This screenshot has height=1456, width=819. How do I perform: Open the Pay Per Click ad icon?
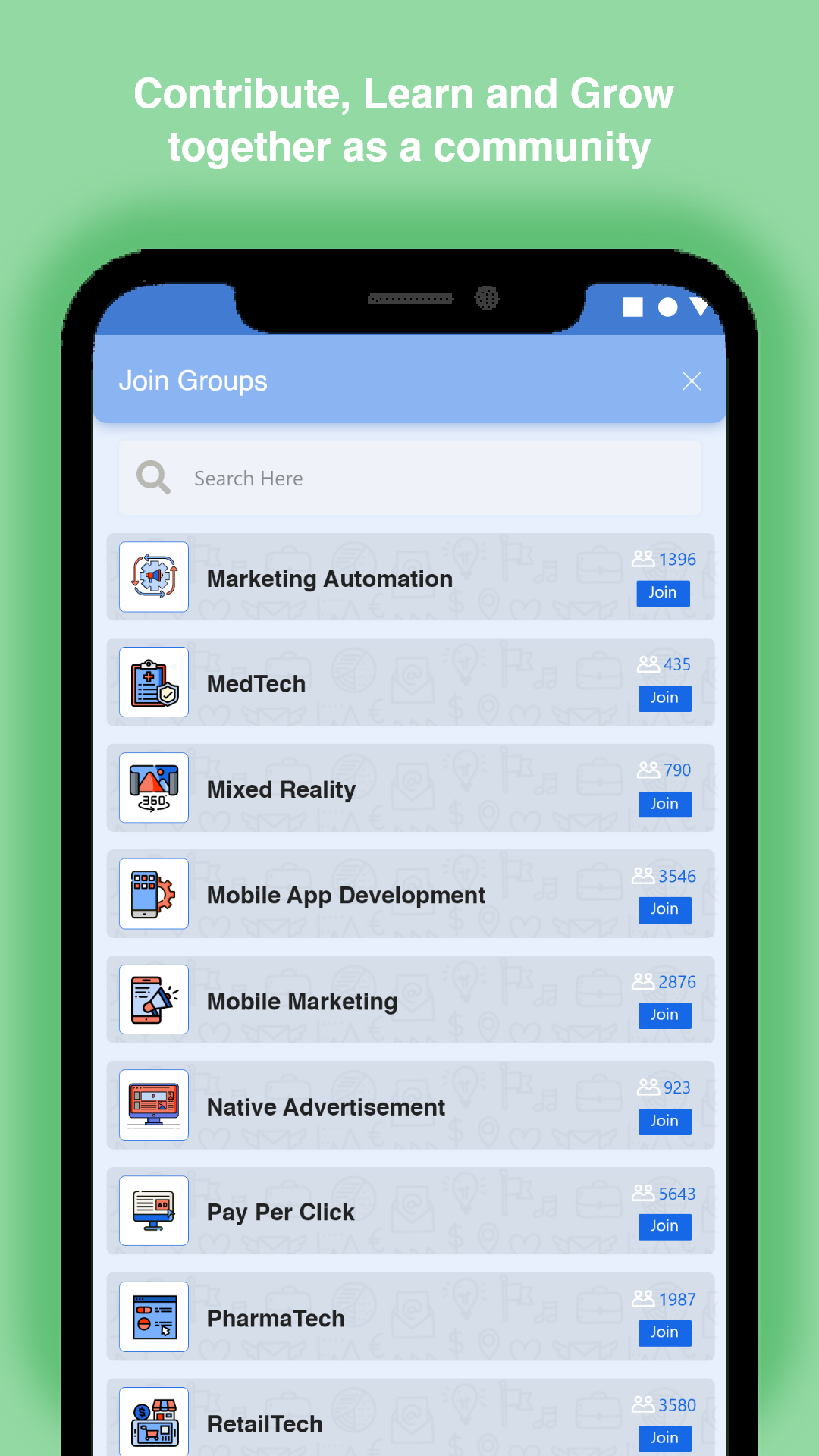[153, 1211]
